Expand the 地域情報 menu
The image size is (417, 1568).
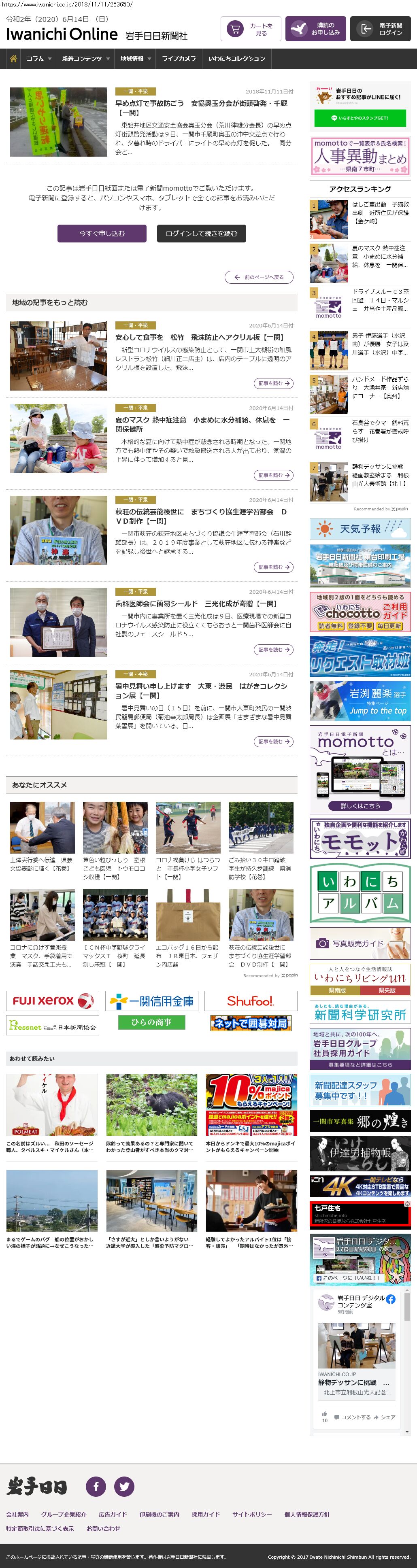click(x=135, y=59)
